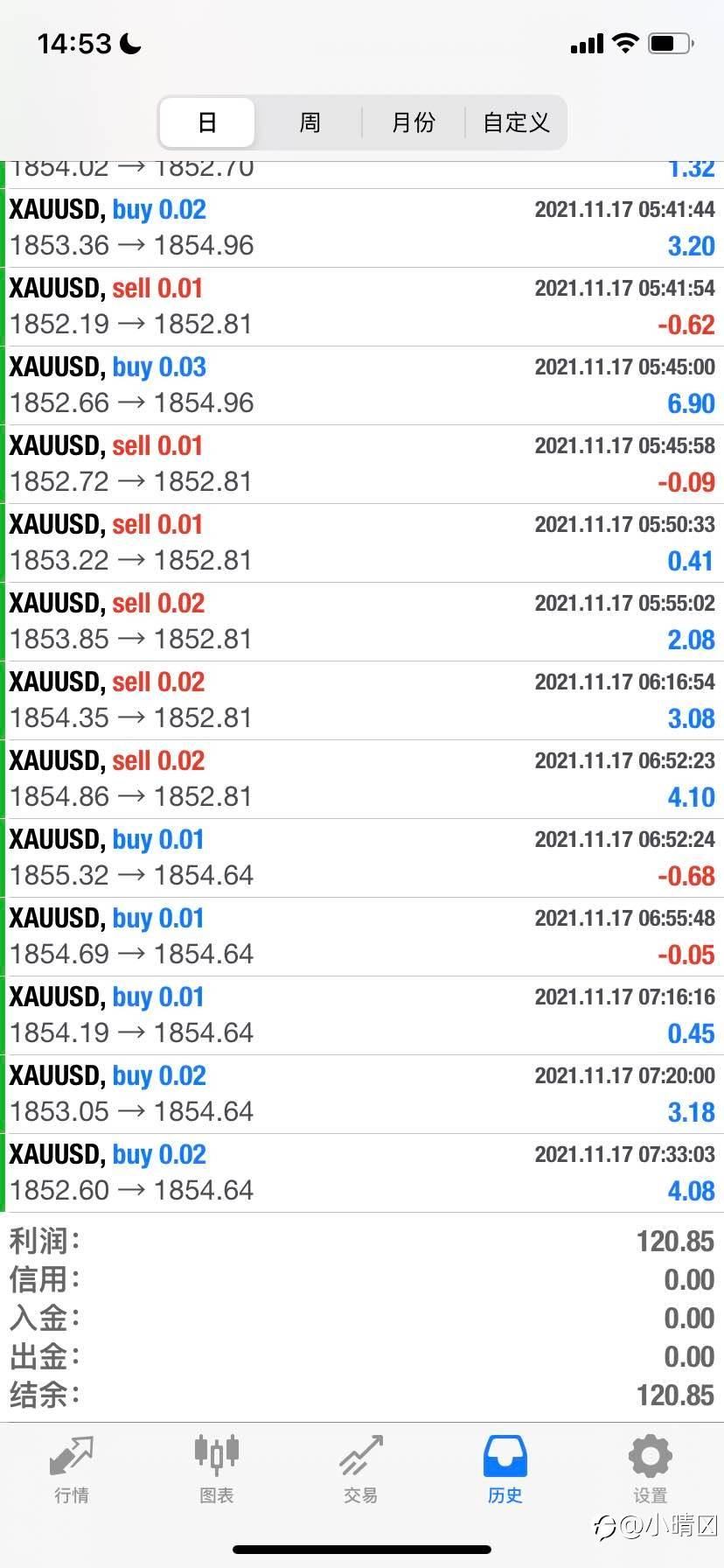Switch to the 周 period filter
724x1568 pixels.
310,122
